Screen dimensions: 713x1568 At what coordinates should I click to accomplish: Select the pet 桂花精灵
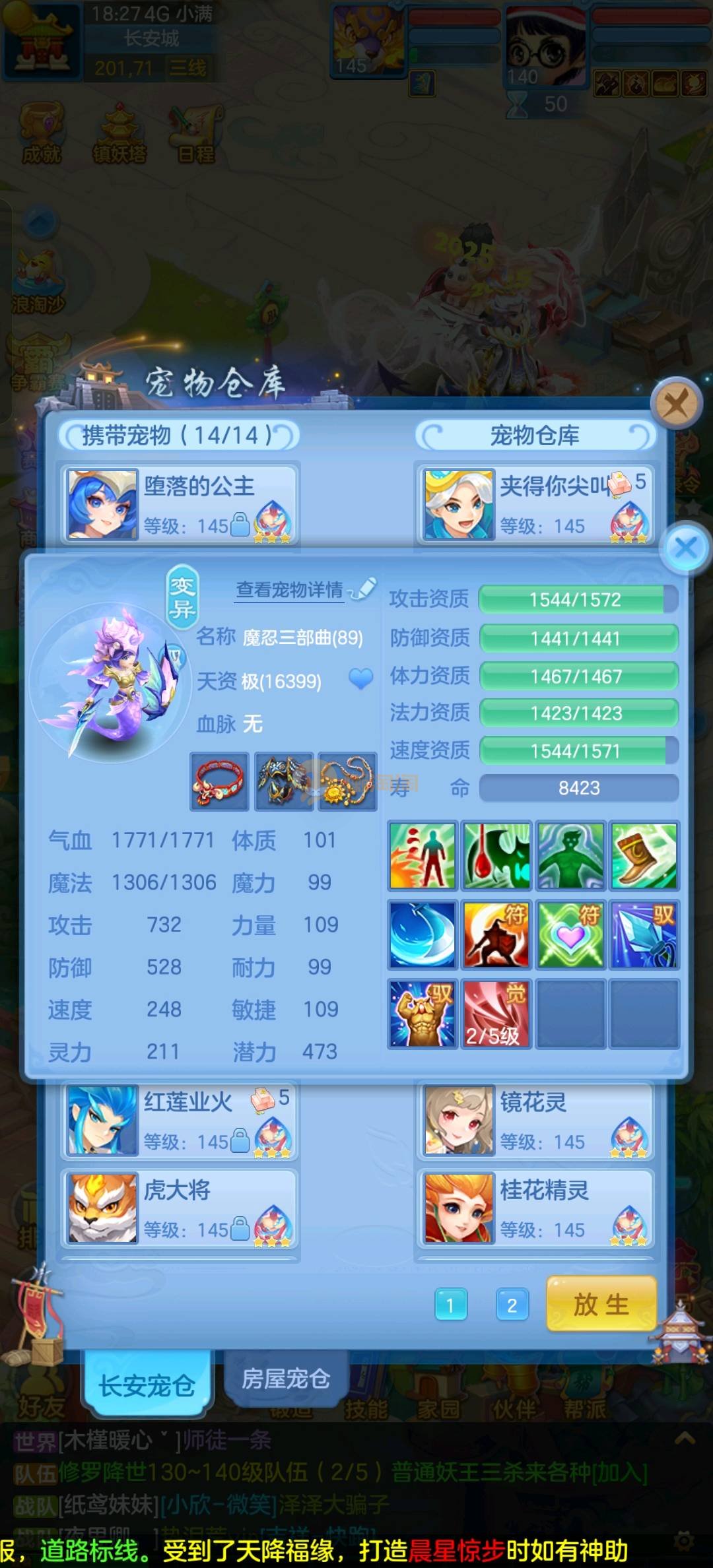point(535,1208)
